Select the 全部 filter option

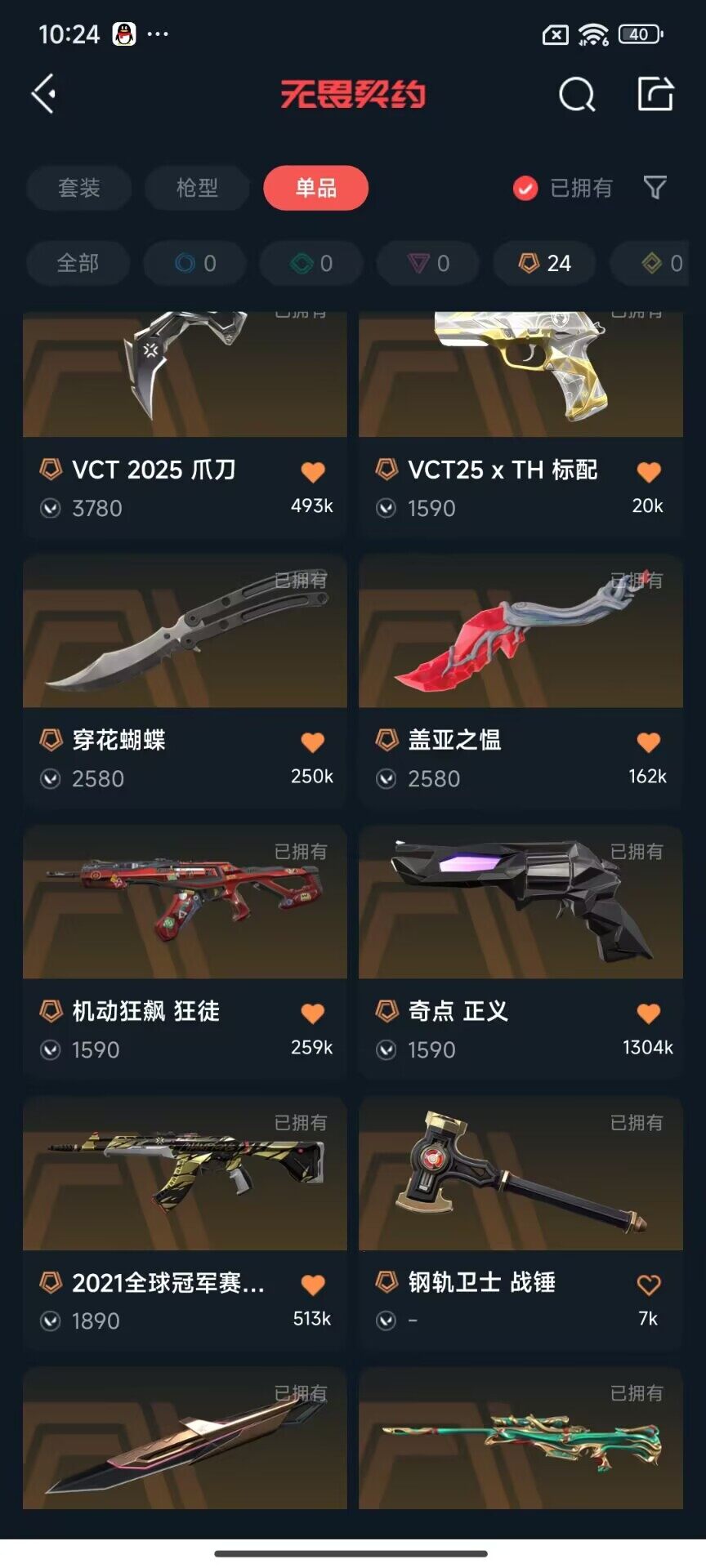tap(78, 263)
